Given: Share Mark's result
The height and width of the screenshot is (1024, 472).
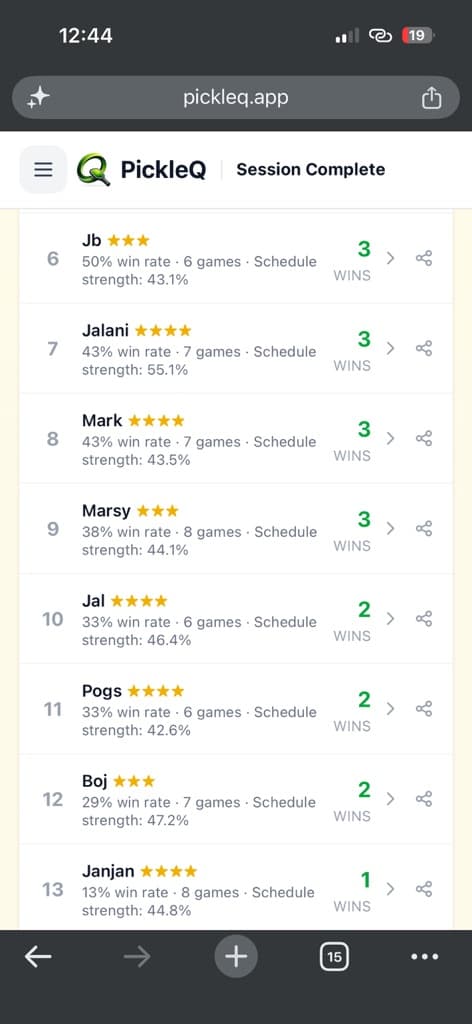Looking at the screenshot, I should point(424,439).
